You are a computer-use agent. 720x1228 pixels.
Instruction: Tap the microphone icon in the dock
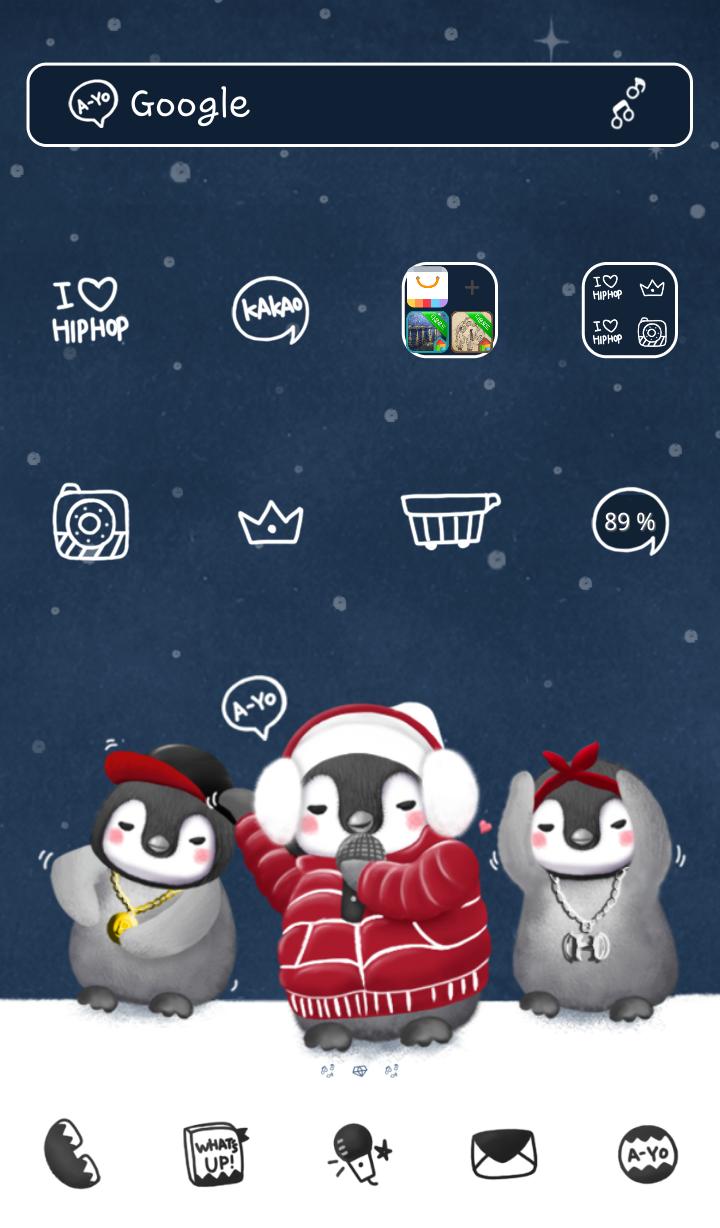(x=359, y=1154)
